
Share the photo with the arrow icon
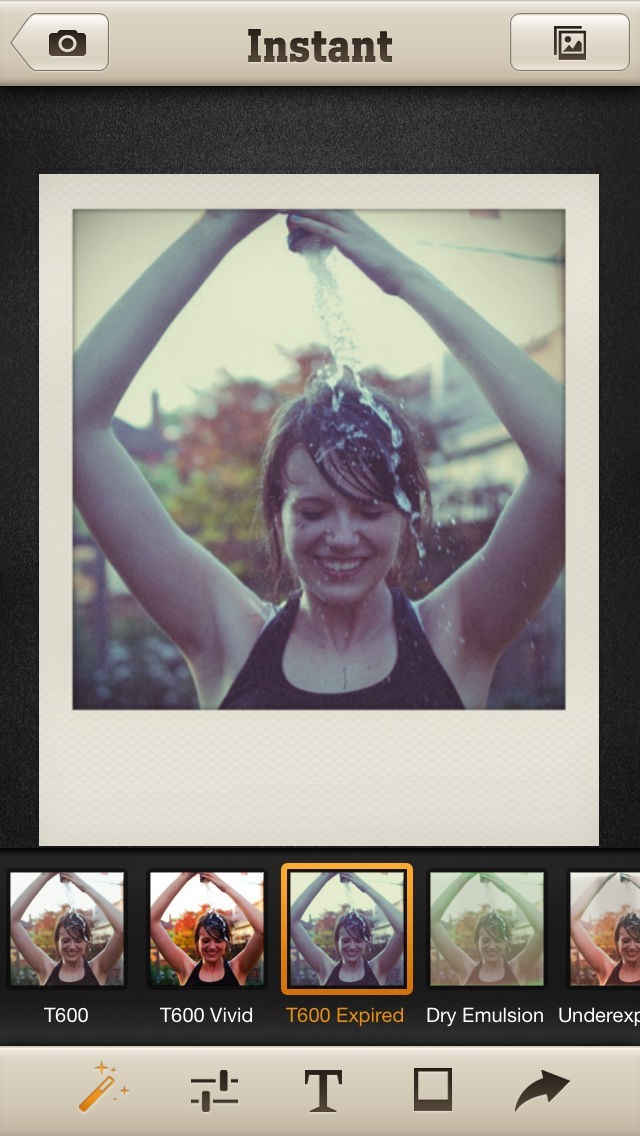(x=542, y=1089)
